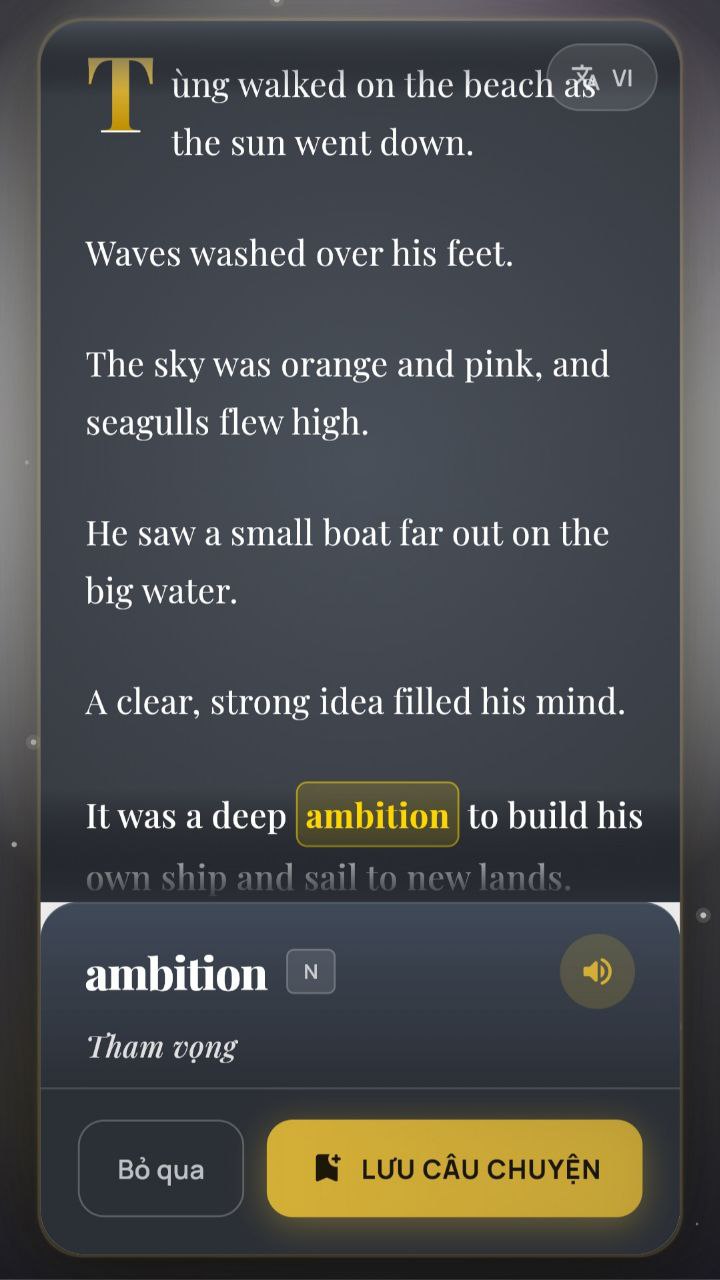Tap the highlighted word ambition
This screenshot has height=1280, width=720.
click(377, 816)
